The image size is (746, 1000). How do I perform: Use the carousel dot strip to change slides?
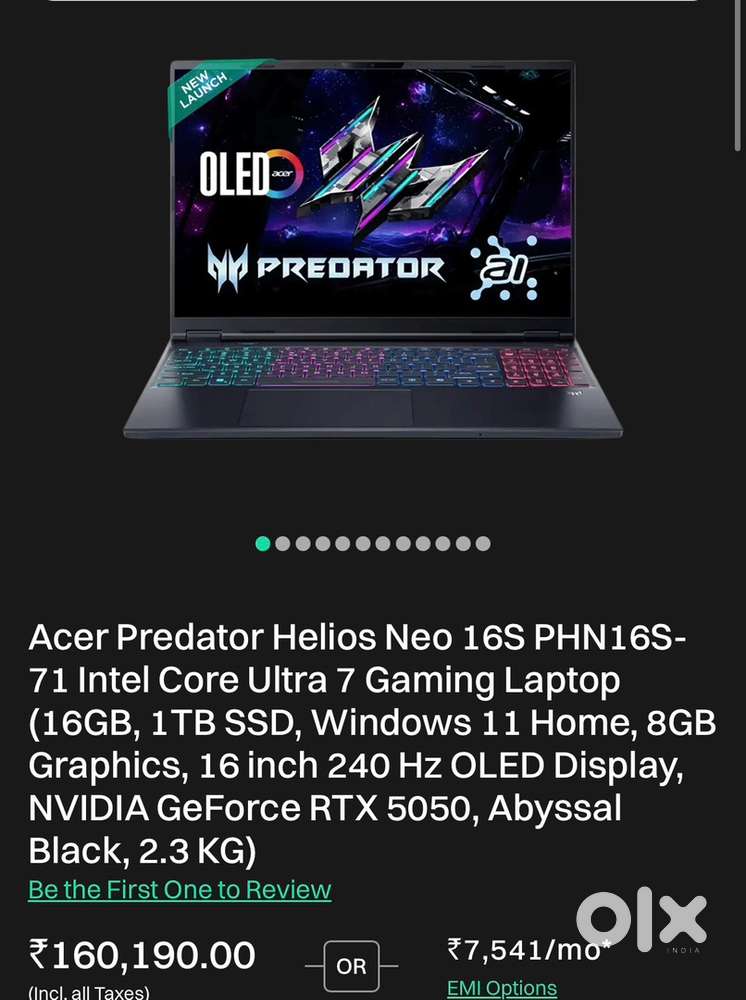tap(373, 544)
